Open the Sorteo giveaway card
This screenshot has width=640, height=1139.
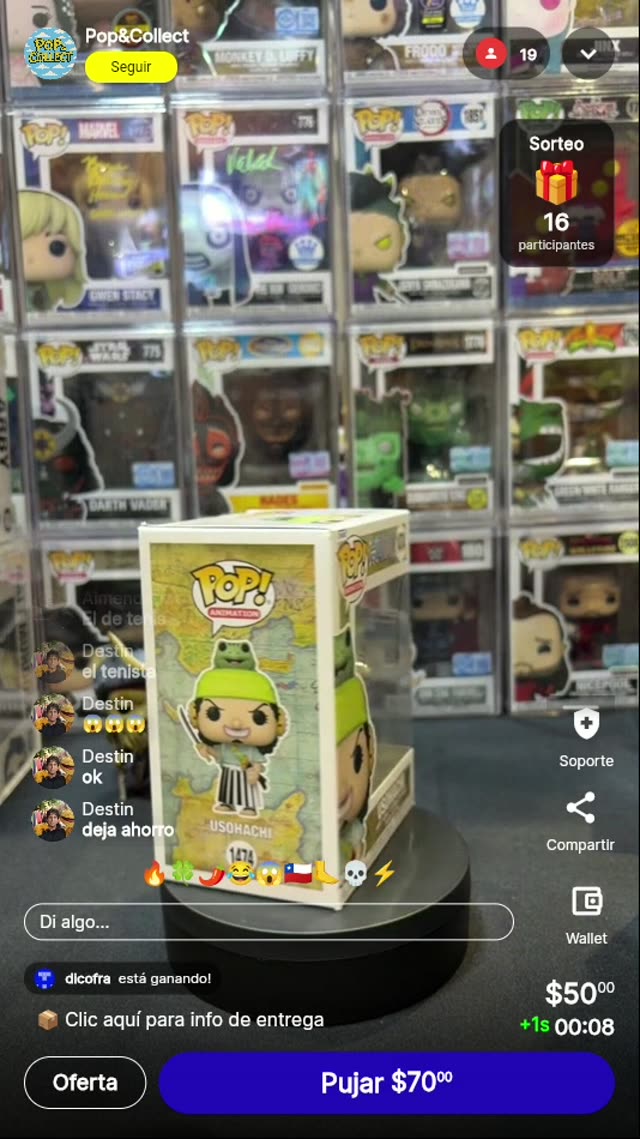(556, 193)
